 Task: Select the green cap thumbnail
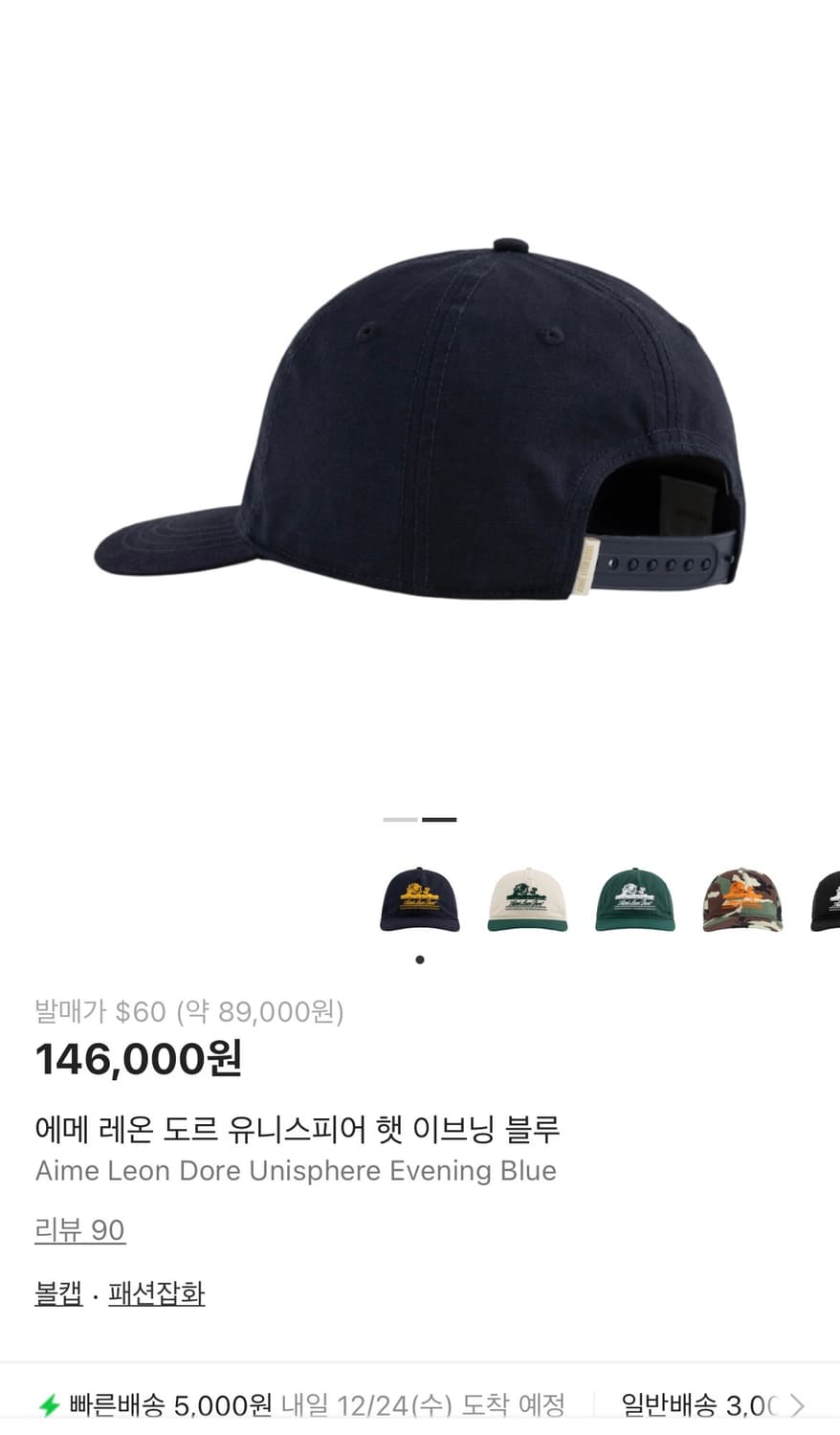pos(634,897)
